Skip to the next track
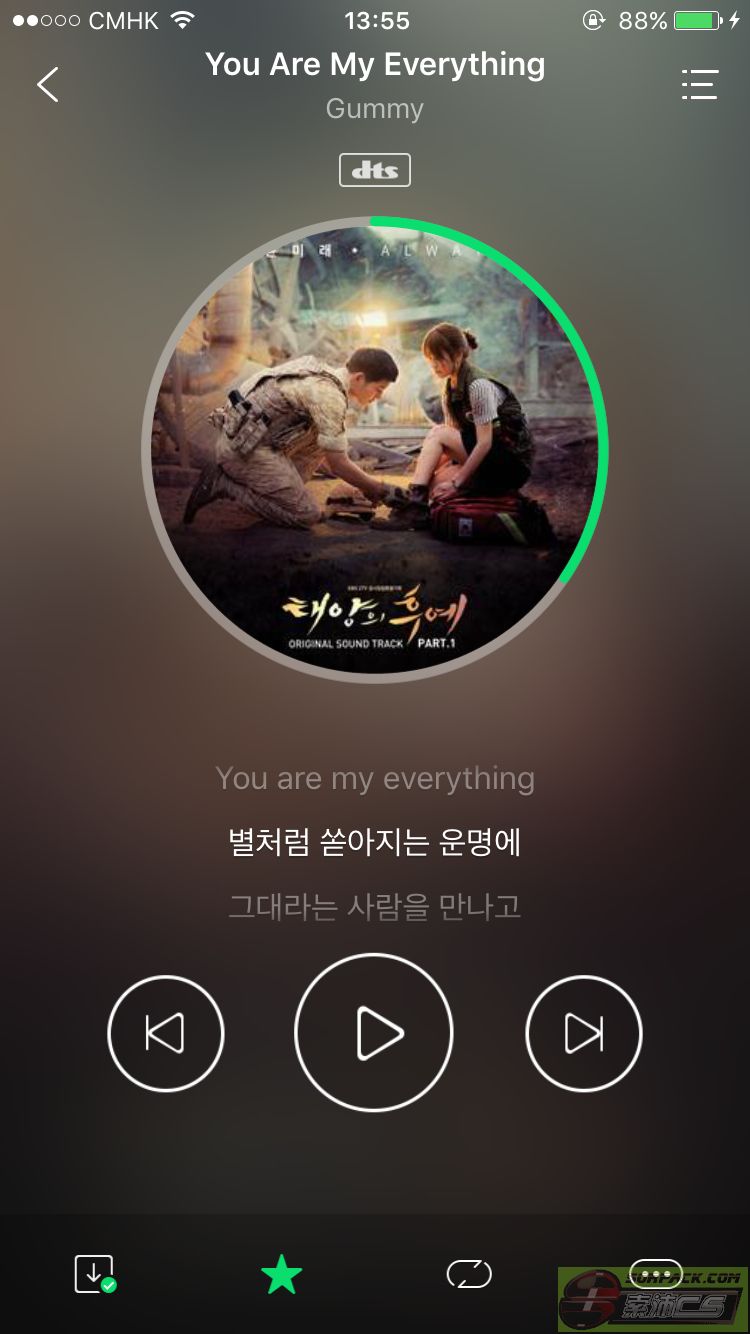This screenshot has width=750, height=1334. tap(584, 1033)
